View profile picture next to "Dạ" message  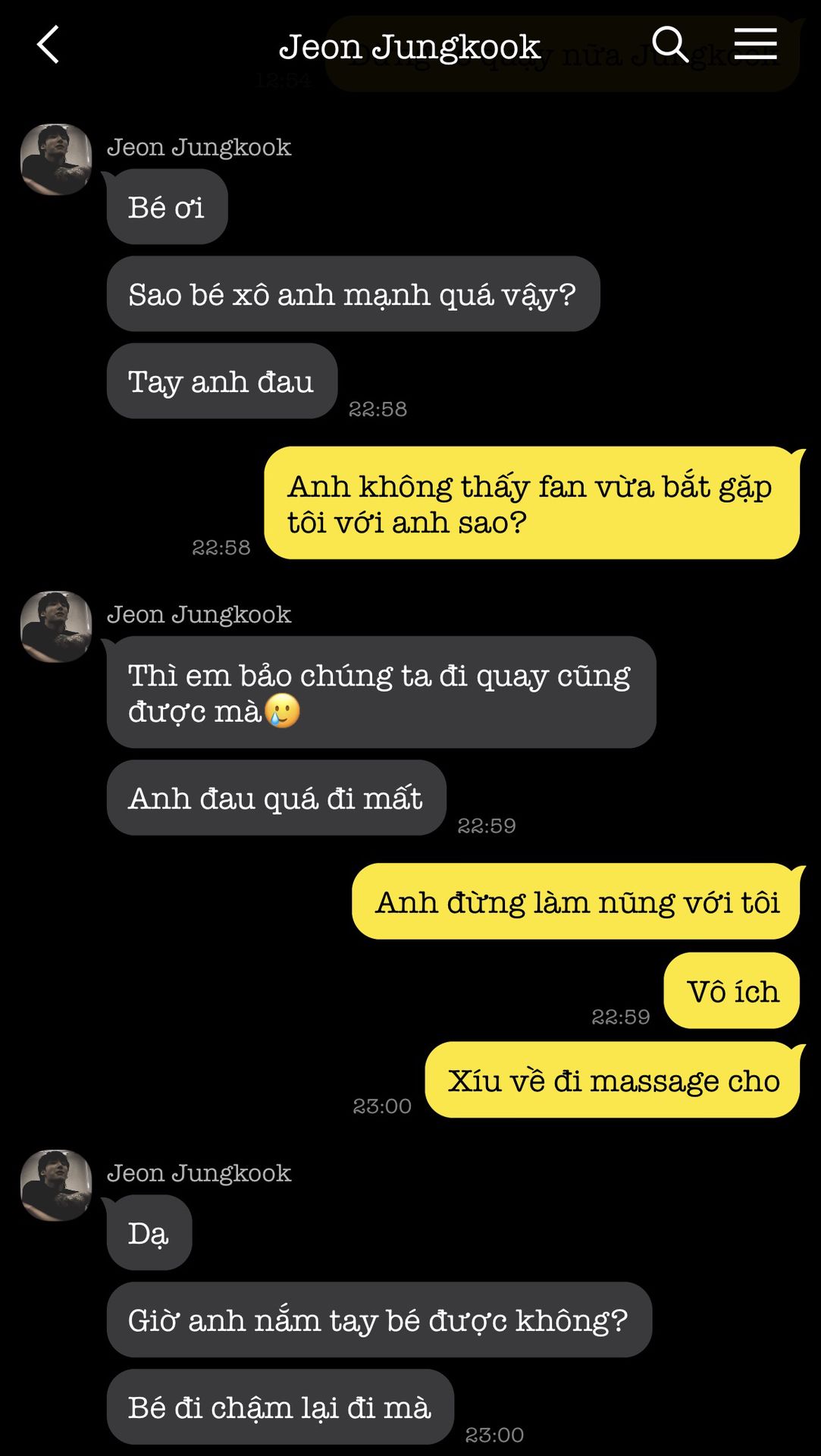click(56, 1185)
